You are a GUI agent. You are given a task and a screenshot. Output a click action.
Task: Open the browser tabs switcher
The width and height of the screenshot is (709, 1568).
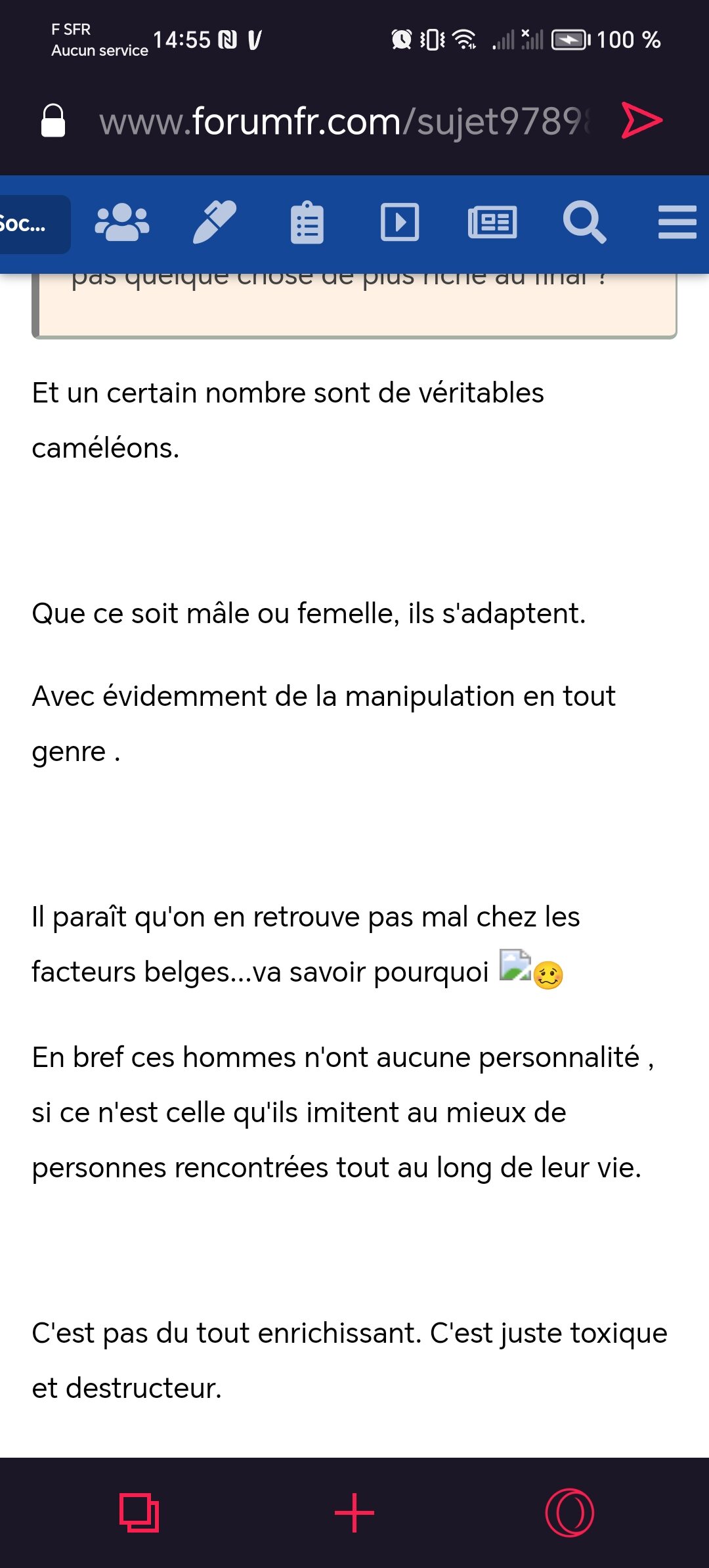pos(139,1513)
